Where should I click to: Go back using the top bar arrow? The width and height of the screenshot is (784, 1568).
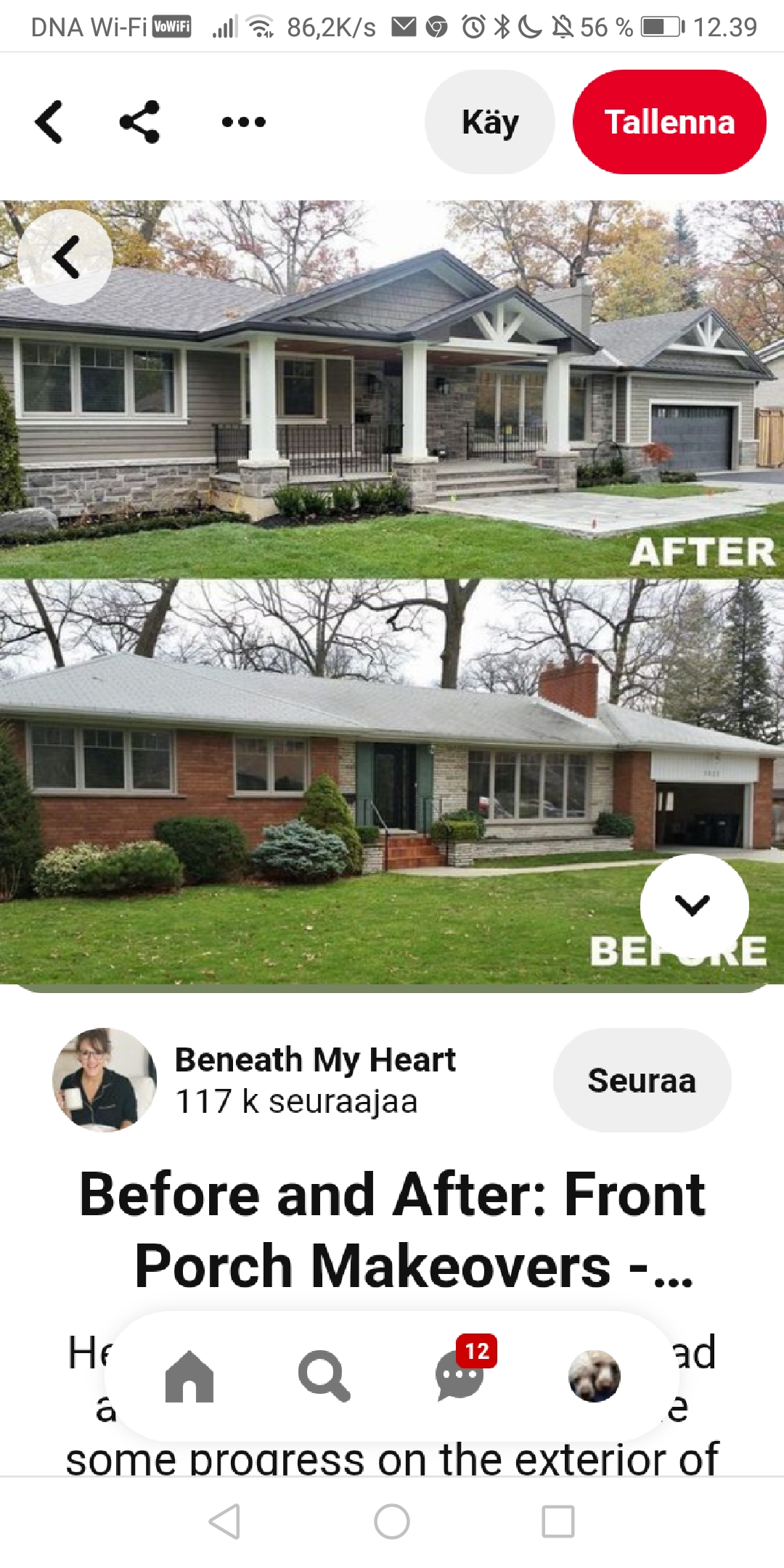(49, 122)
